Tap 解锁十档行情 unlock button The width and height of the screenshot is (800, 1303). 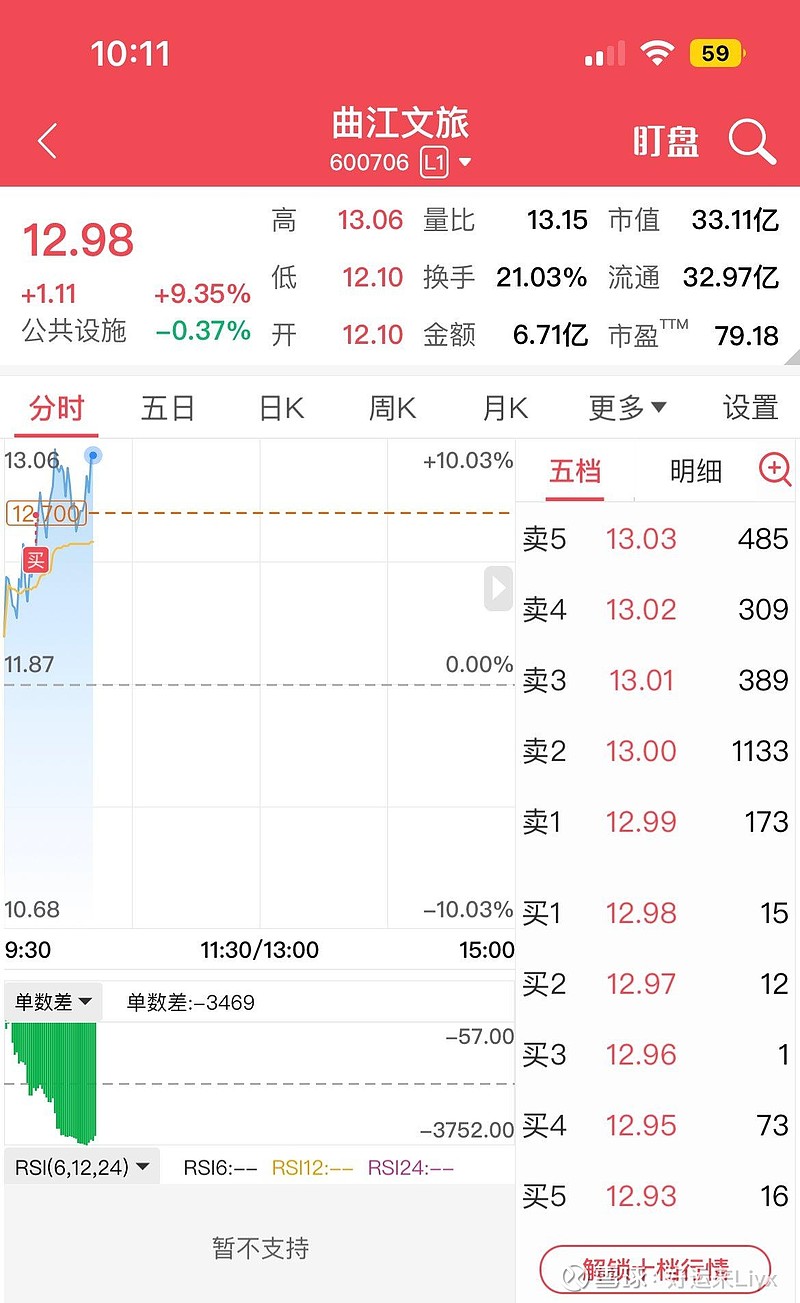[x=655, y=1268]
